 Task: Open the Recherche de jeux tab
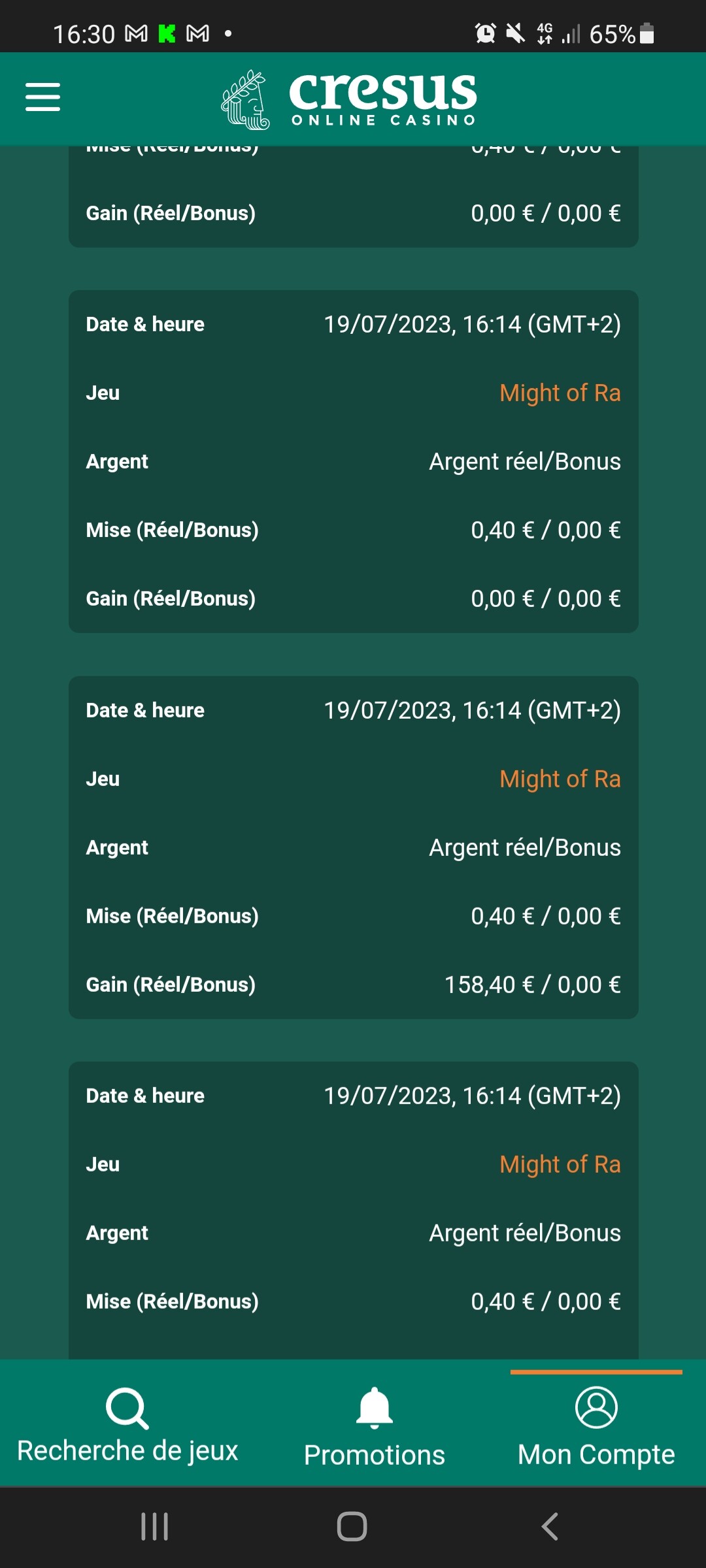(127, 1426)
